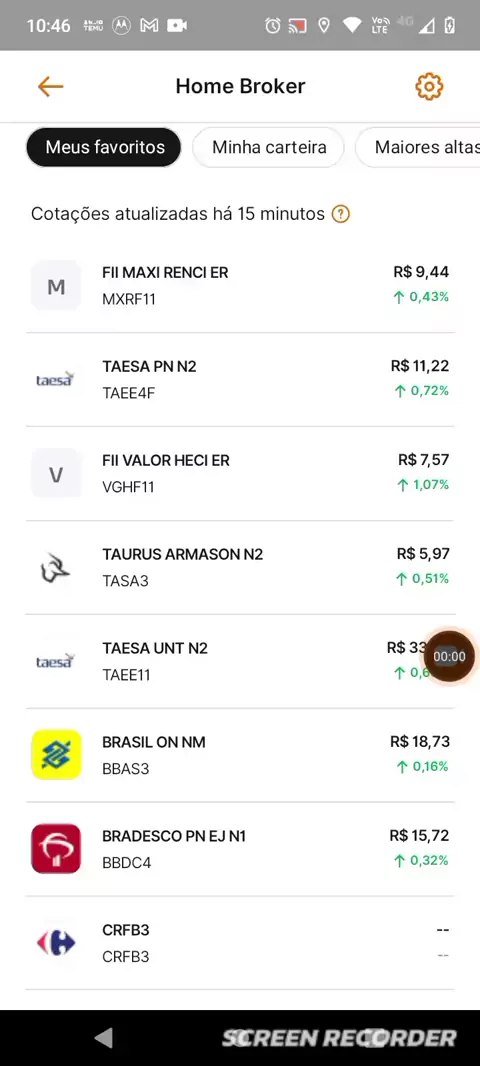Image resolution: width=480 pixels, height=1066 pixels.
Task: Tap the screen recorder 00:00 bubble
Action: click(449, 656)
